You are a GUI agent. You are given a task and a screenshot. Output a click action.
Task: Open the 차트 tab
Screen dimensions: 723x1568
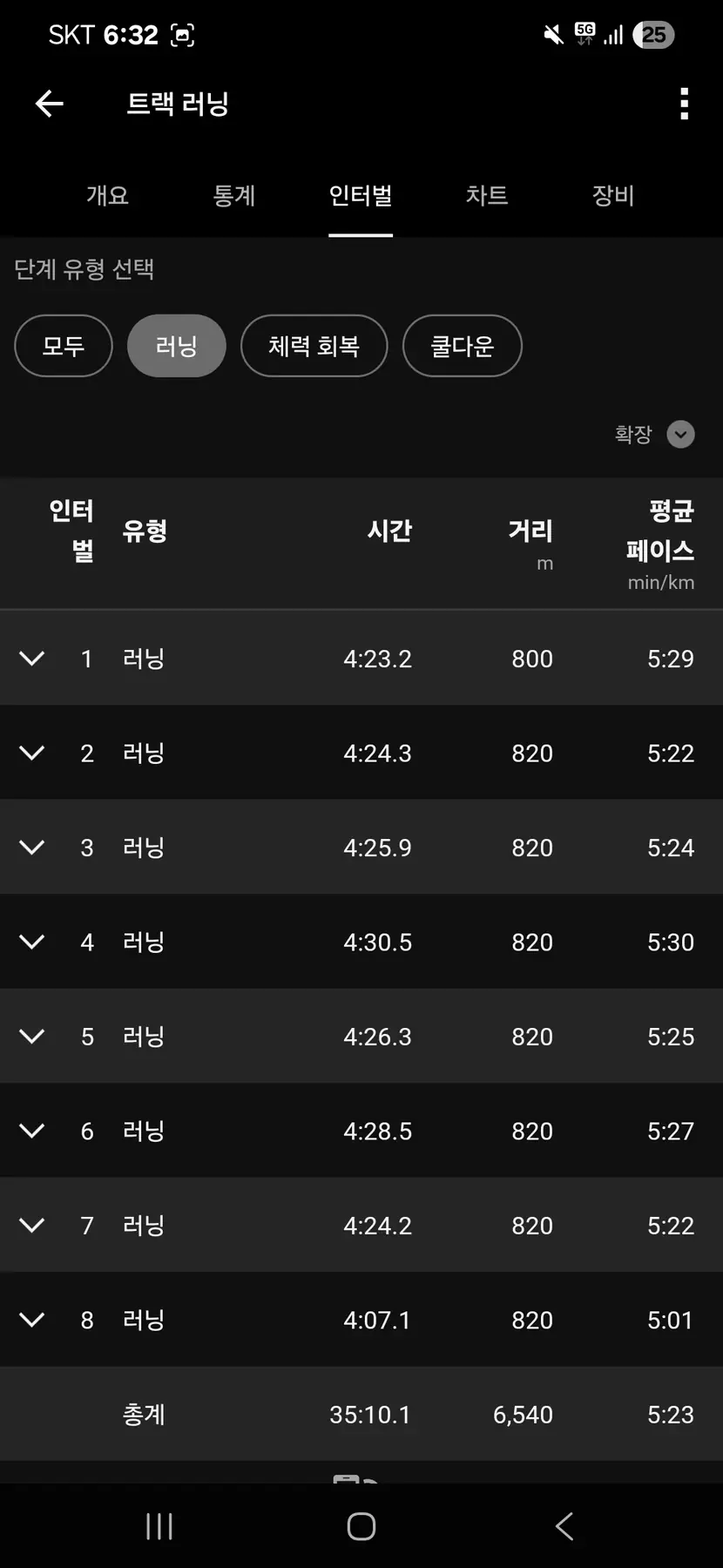486,195
